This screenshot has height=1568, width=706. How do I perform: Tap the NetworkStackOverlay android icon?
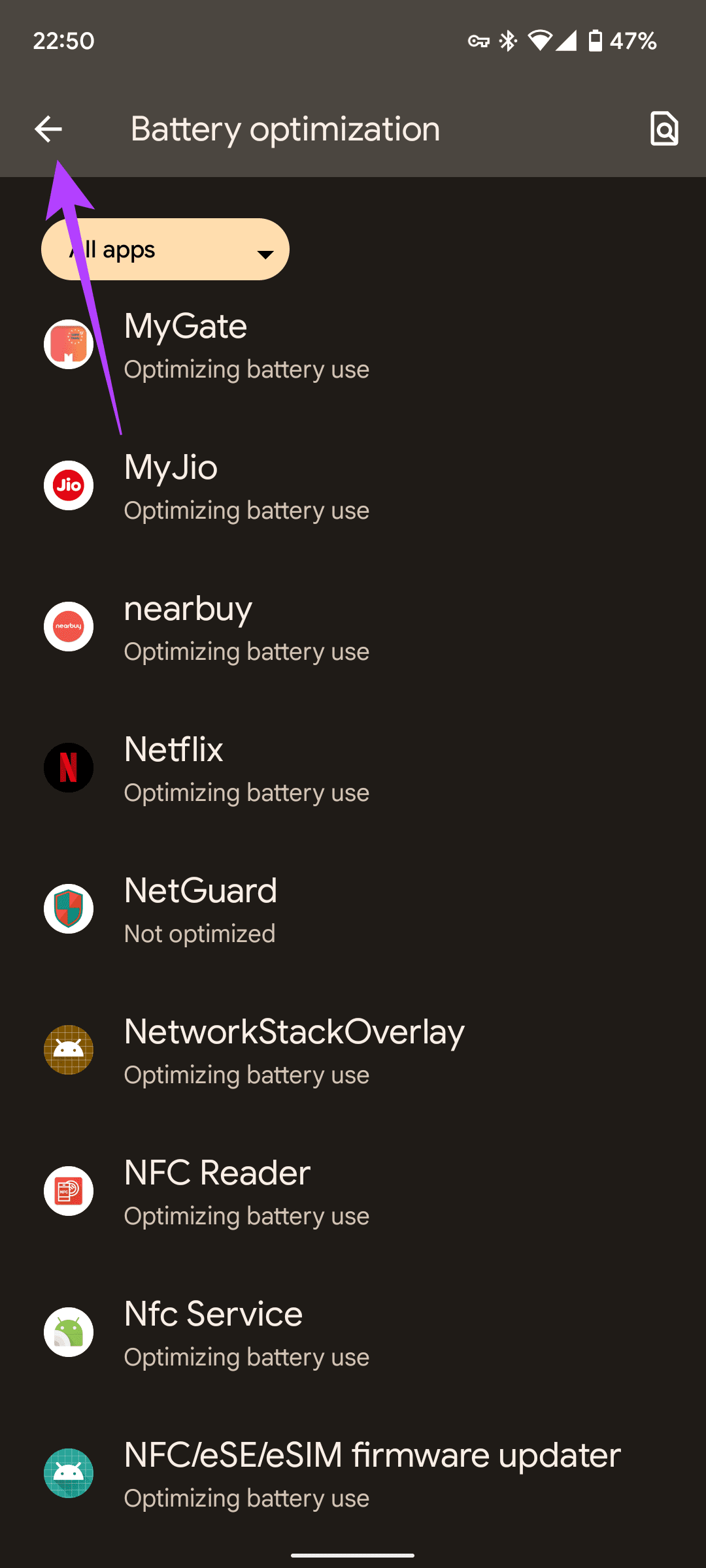(x=69, y=1050)
